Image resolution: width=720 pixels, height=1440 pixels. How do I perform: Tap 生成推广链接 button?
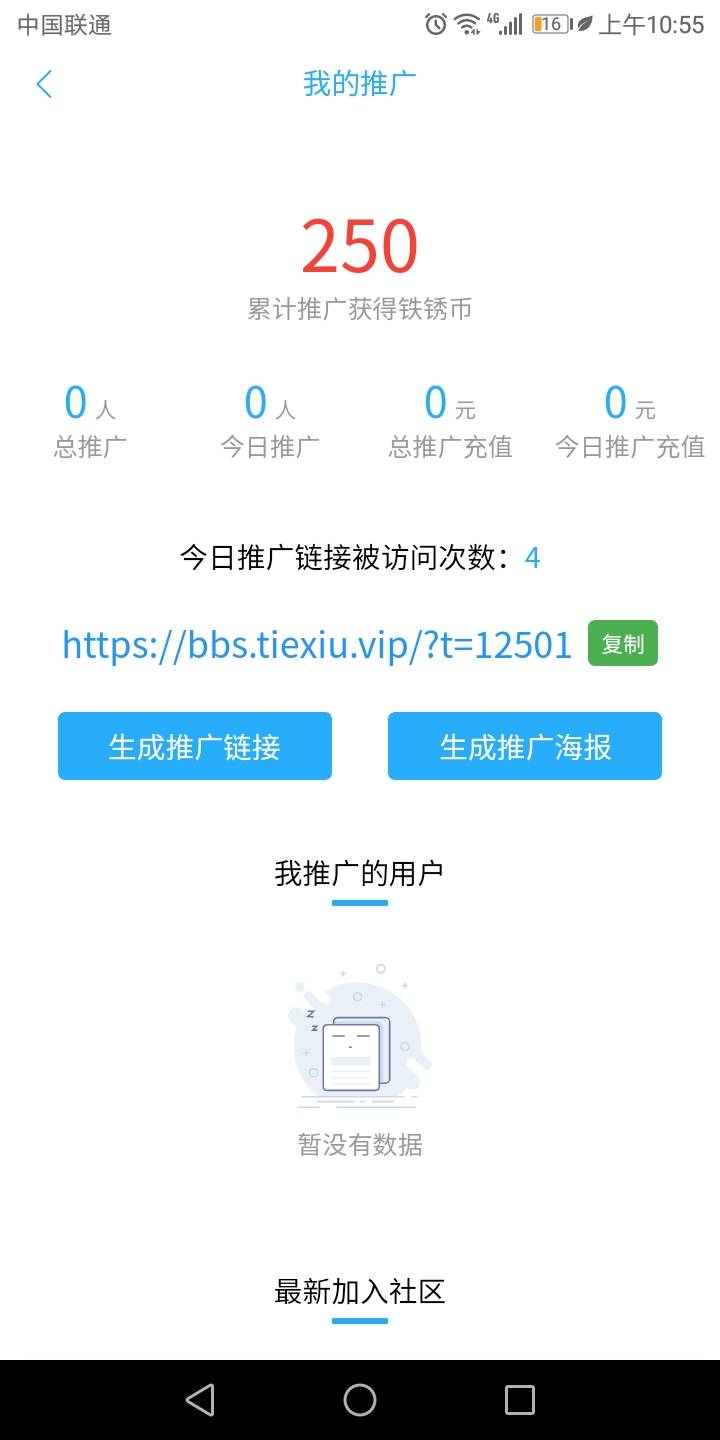tap(195, 746)
